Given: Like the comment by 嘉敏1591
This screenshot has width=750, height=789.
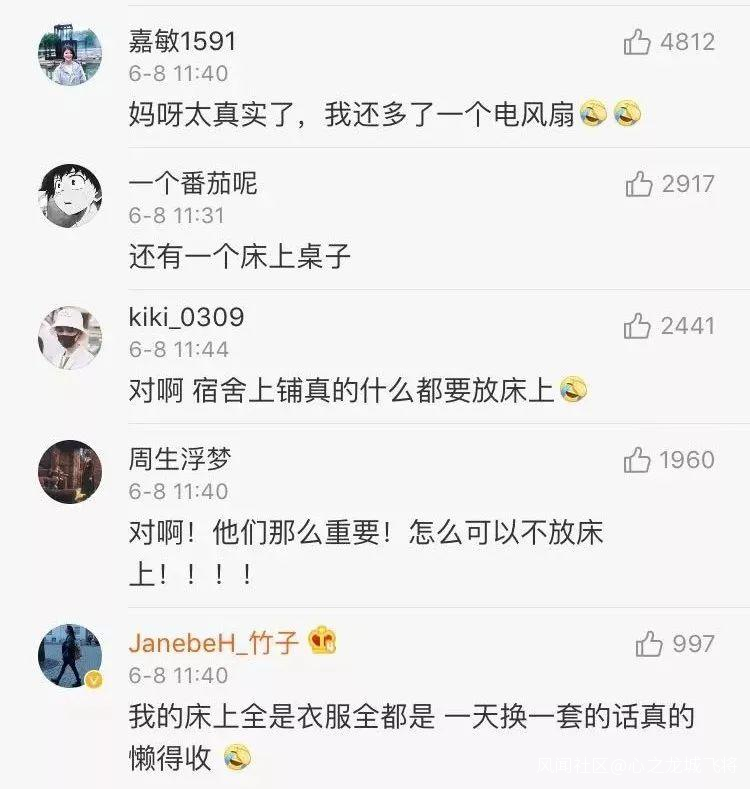Looking at the screenshot, I should click(x=638, y=42).
